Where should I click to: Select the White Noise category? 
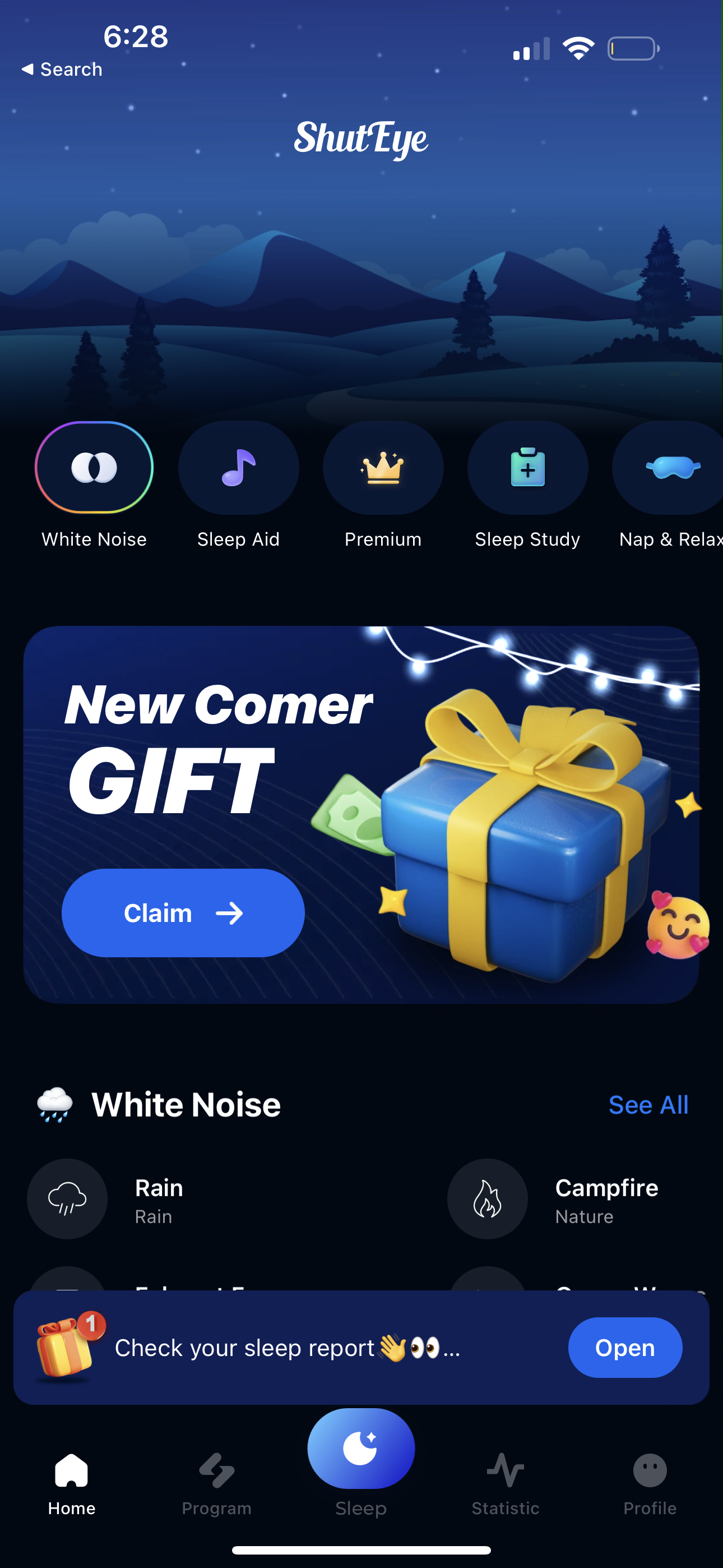tap(94, 468)
